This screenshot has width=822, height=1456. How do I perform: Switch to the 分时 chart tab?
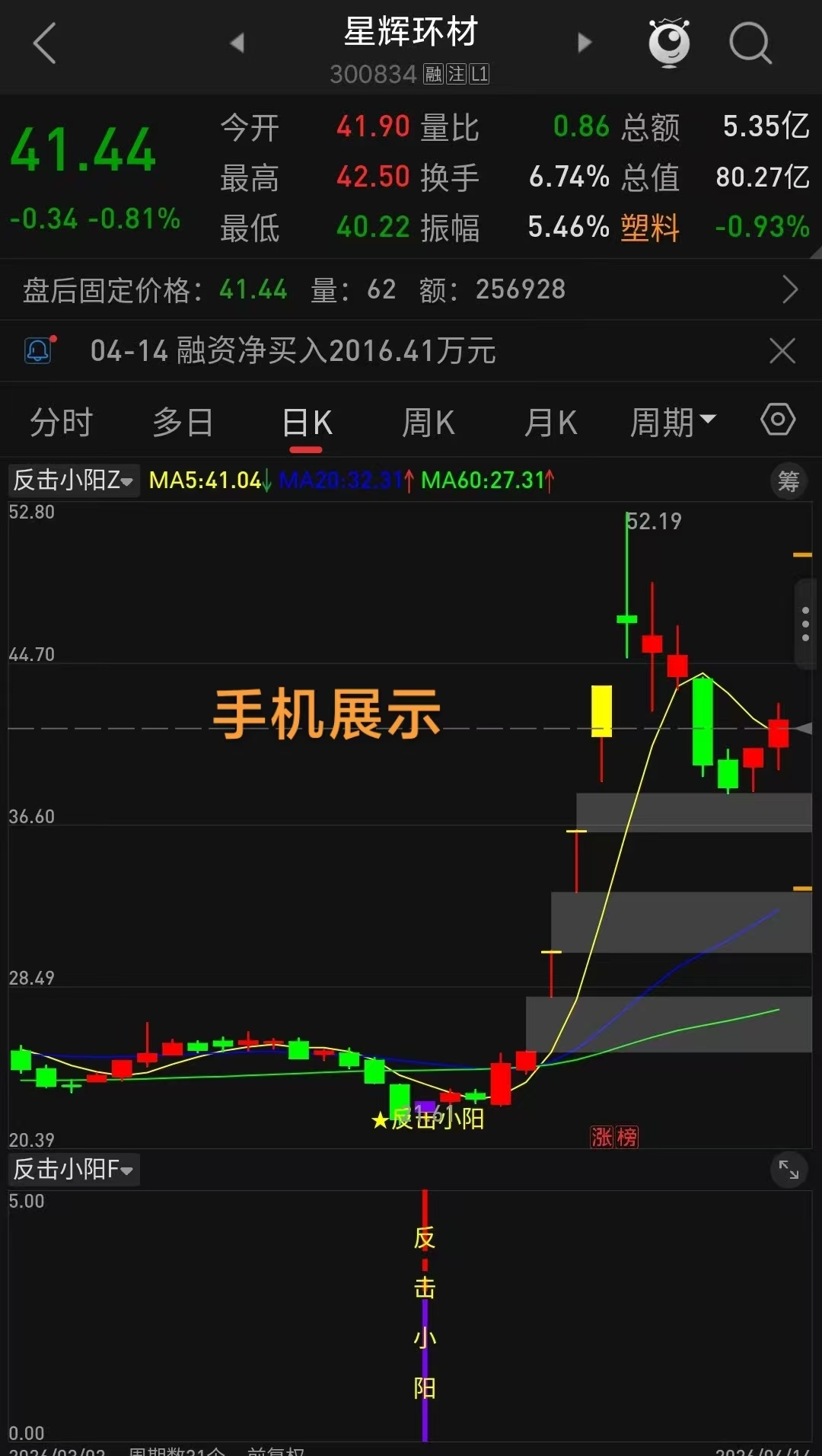point(61,422)
